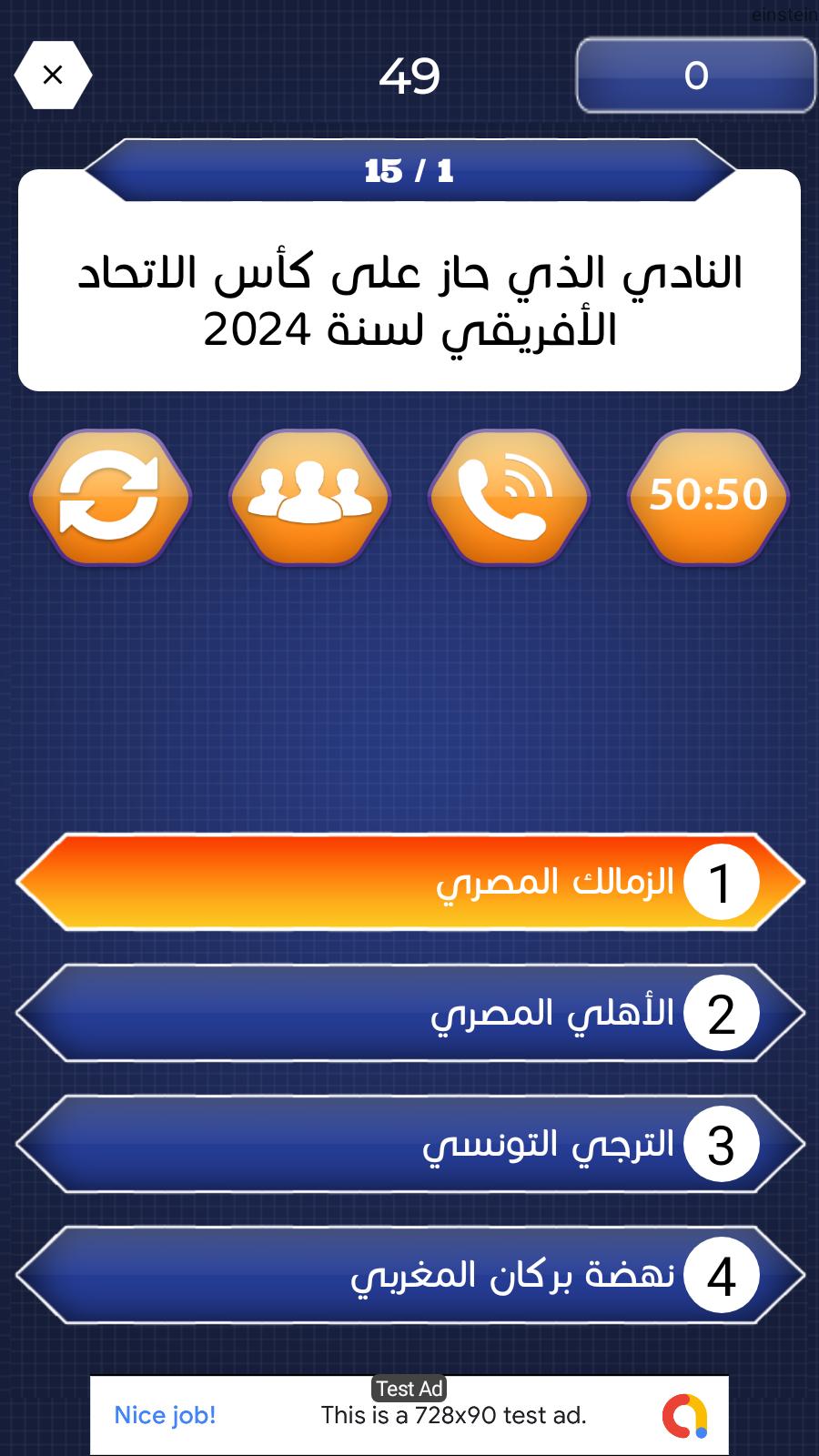This screenshot has height=1456, width=819.
Task: Choose answer 2 الأهلي المصري
Action: [410, 1013]
